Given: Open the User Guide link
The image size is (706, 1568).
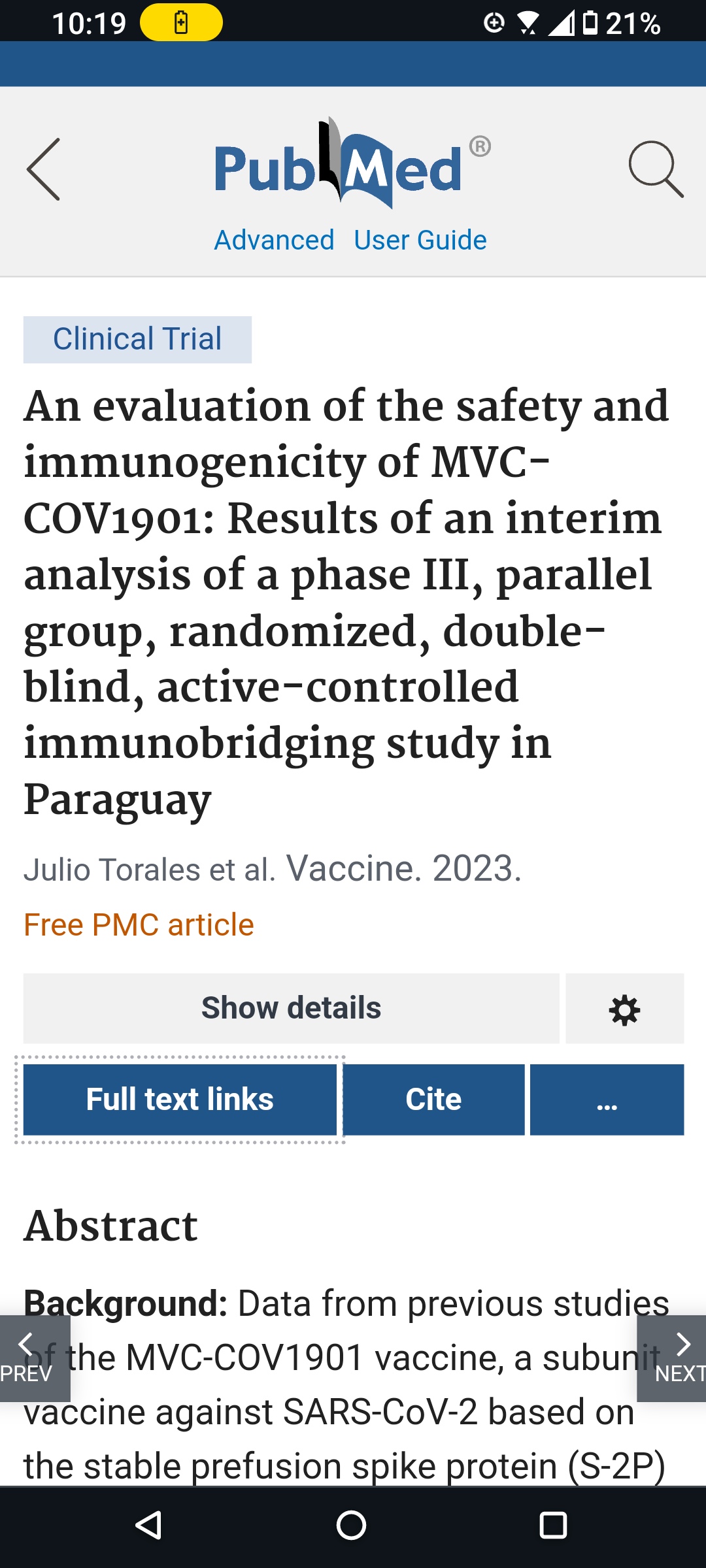Looking at the screenshot, I should pos(420,240).
